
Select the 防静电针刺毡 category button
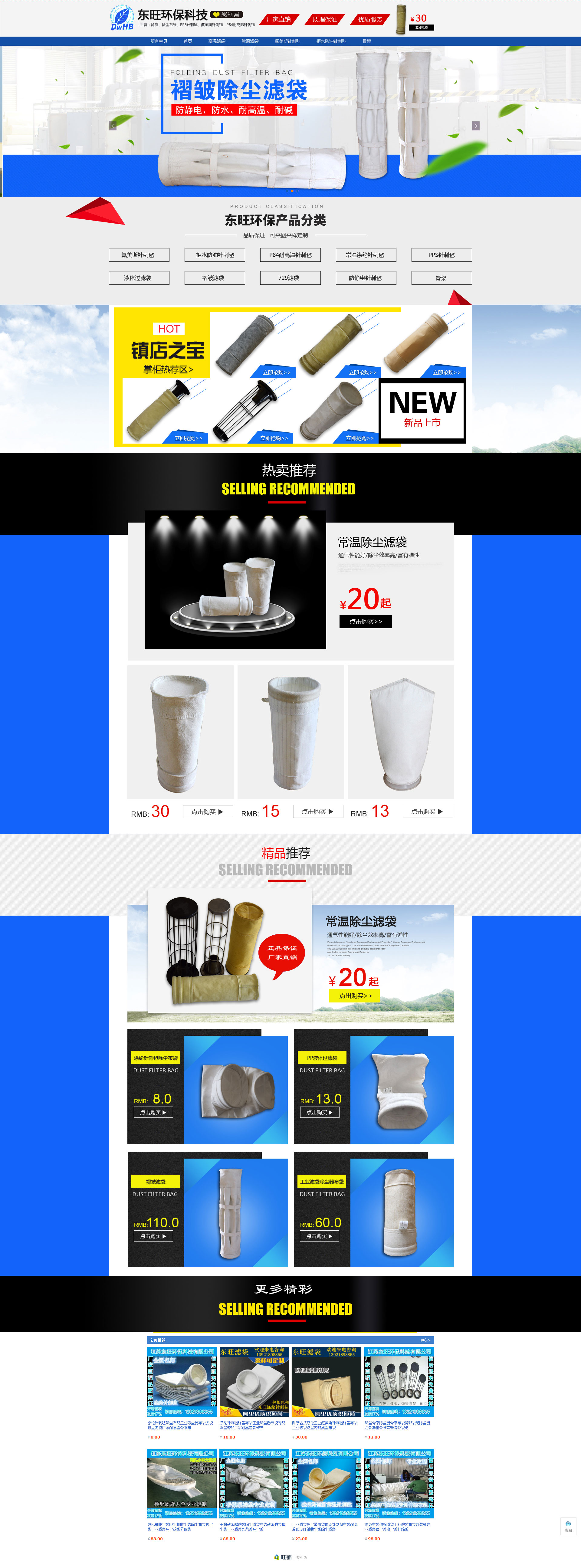pos(366,277)
